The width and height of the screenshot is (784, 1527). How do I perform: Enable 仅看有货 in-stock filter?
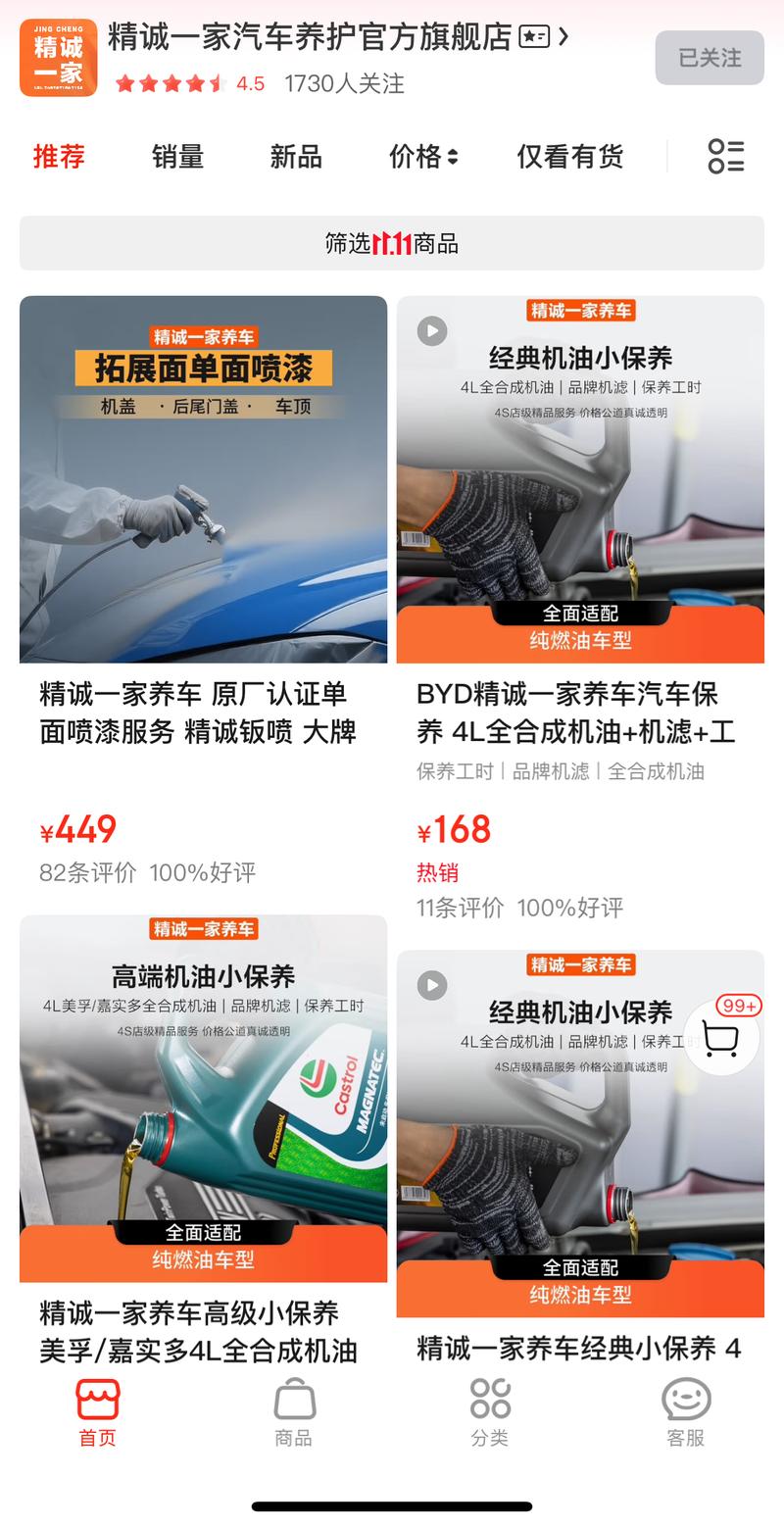(x=570, y=157)
